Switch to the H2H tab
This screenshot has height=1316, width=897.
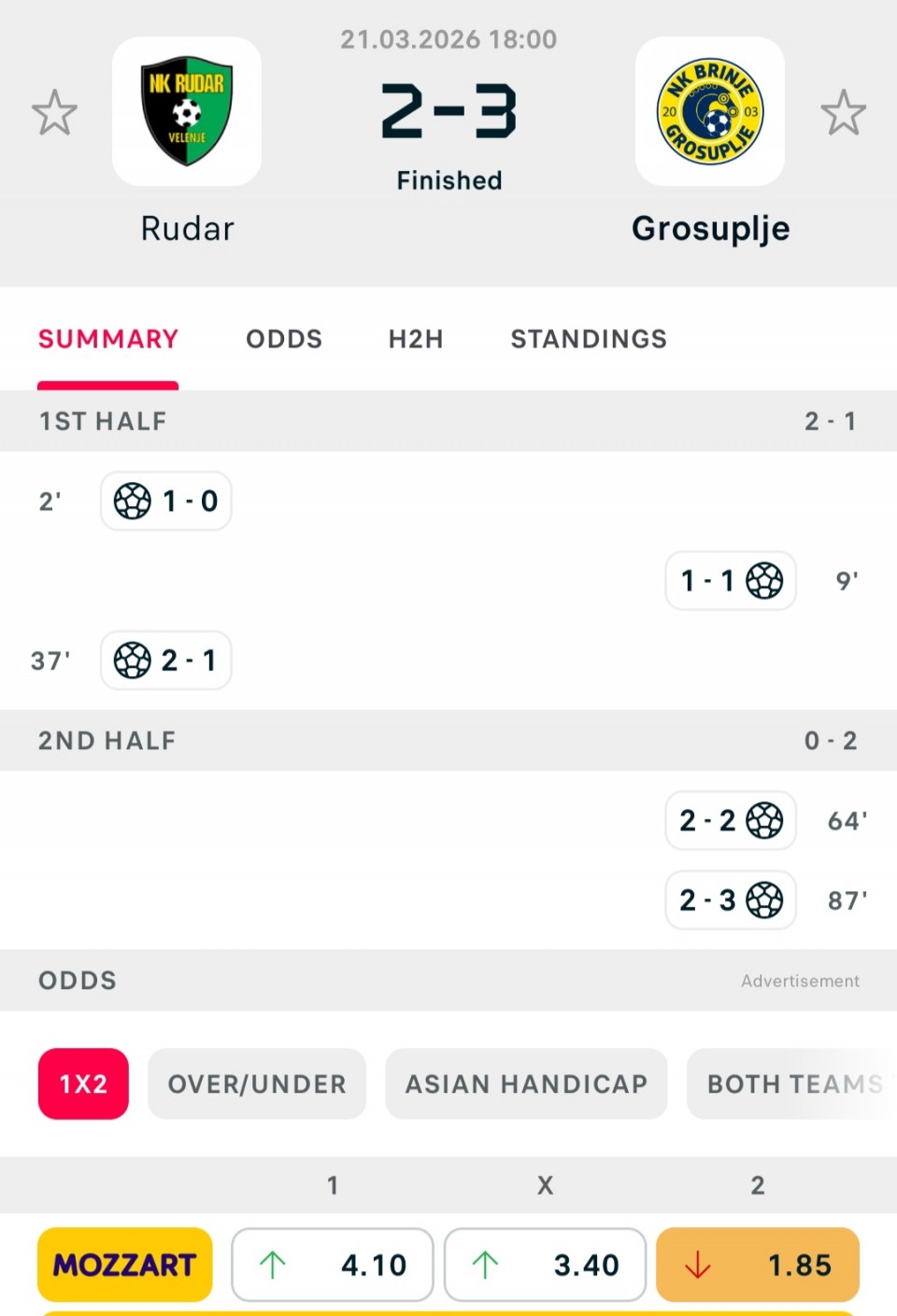(416, 339)
